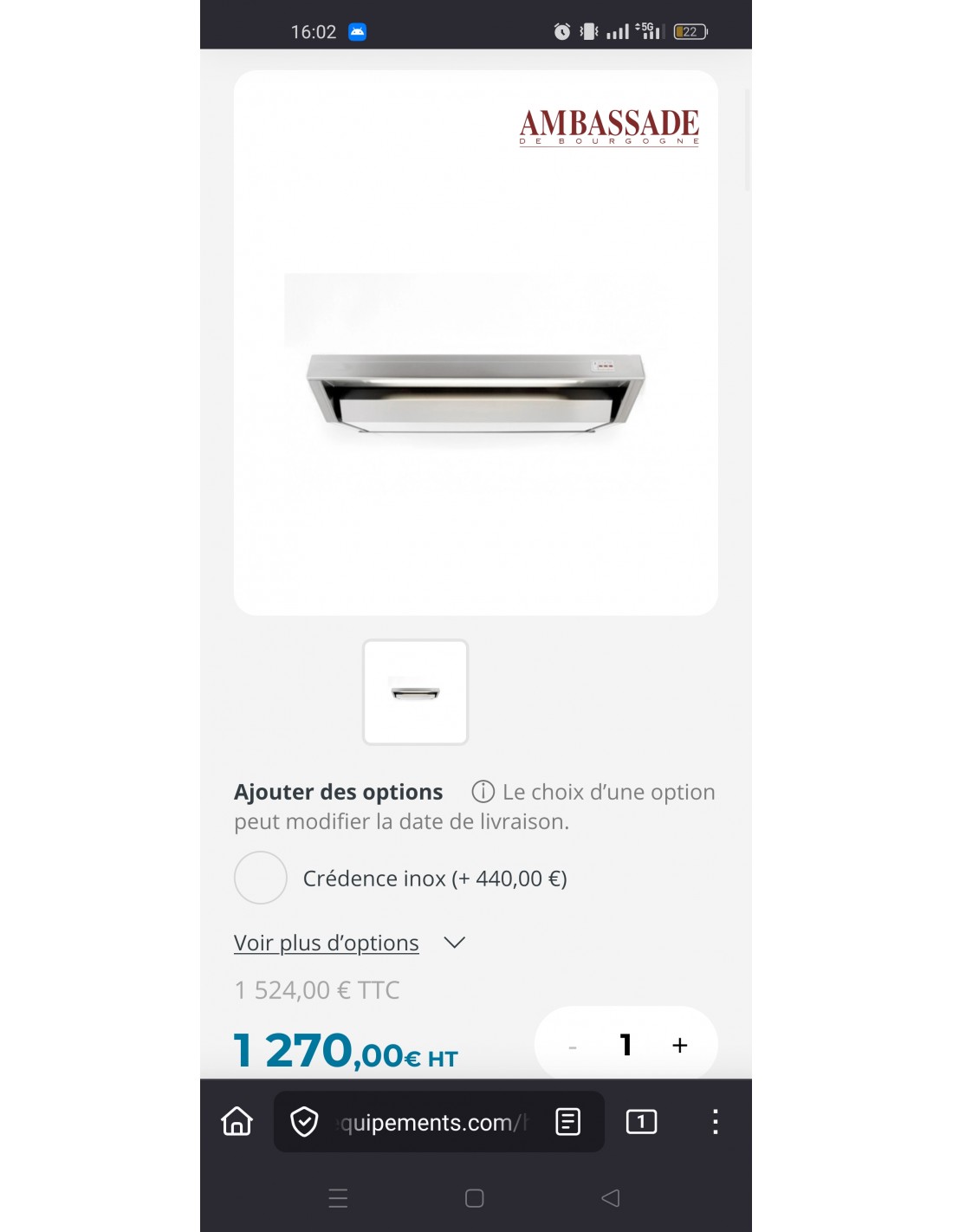Open the tabs switcher
This screenshot has width=953, height=1232.
(x=641, y=1122)
